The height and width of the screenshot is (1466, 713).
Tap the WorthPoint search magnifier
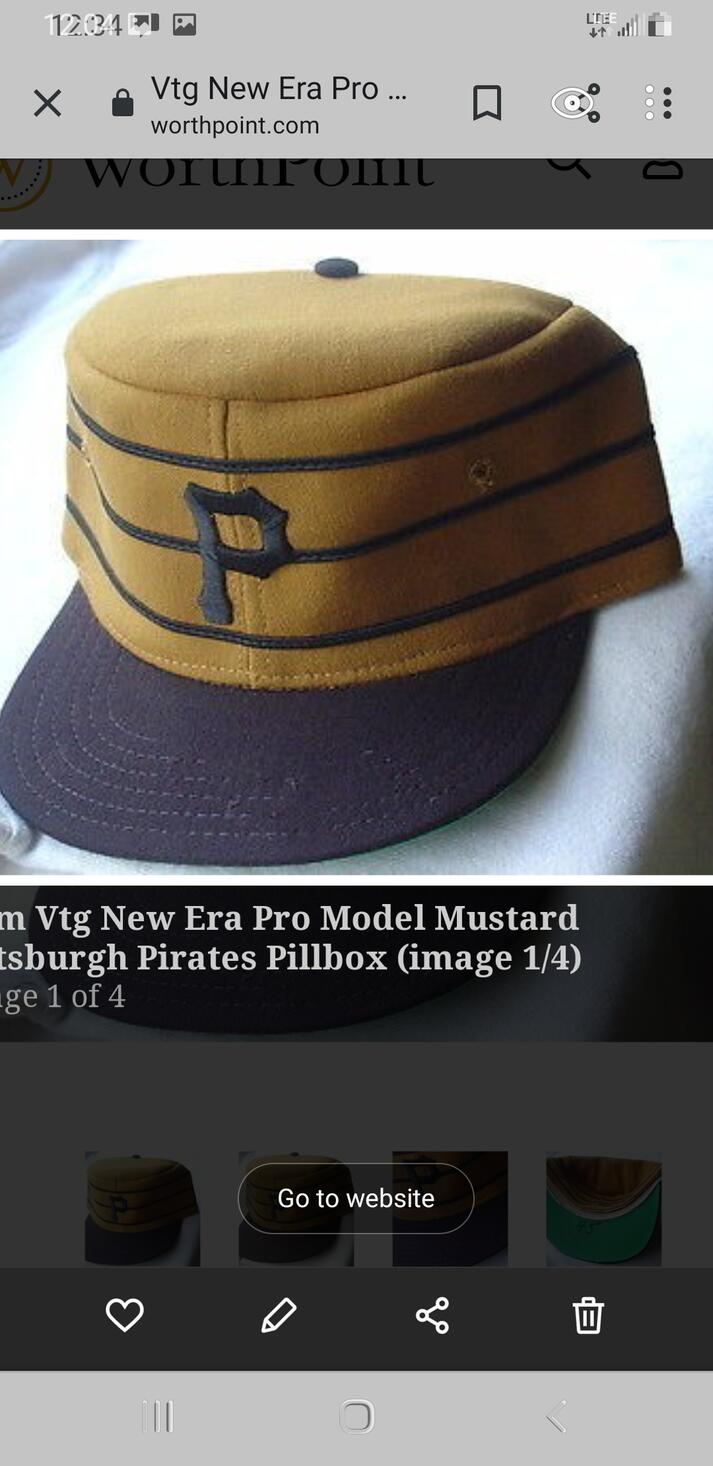pos(568,167)
